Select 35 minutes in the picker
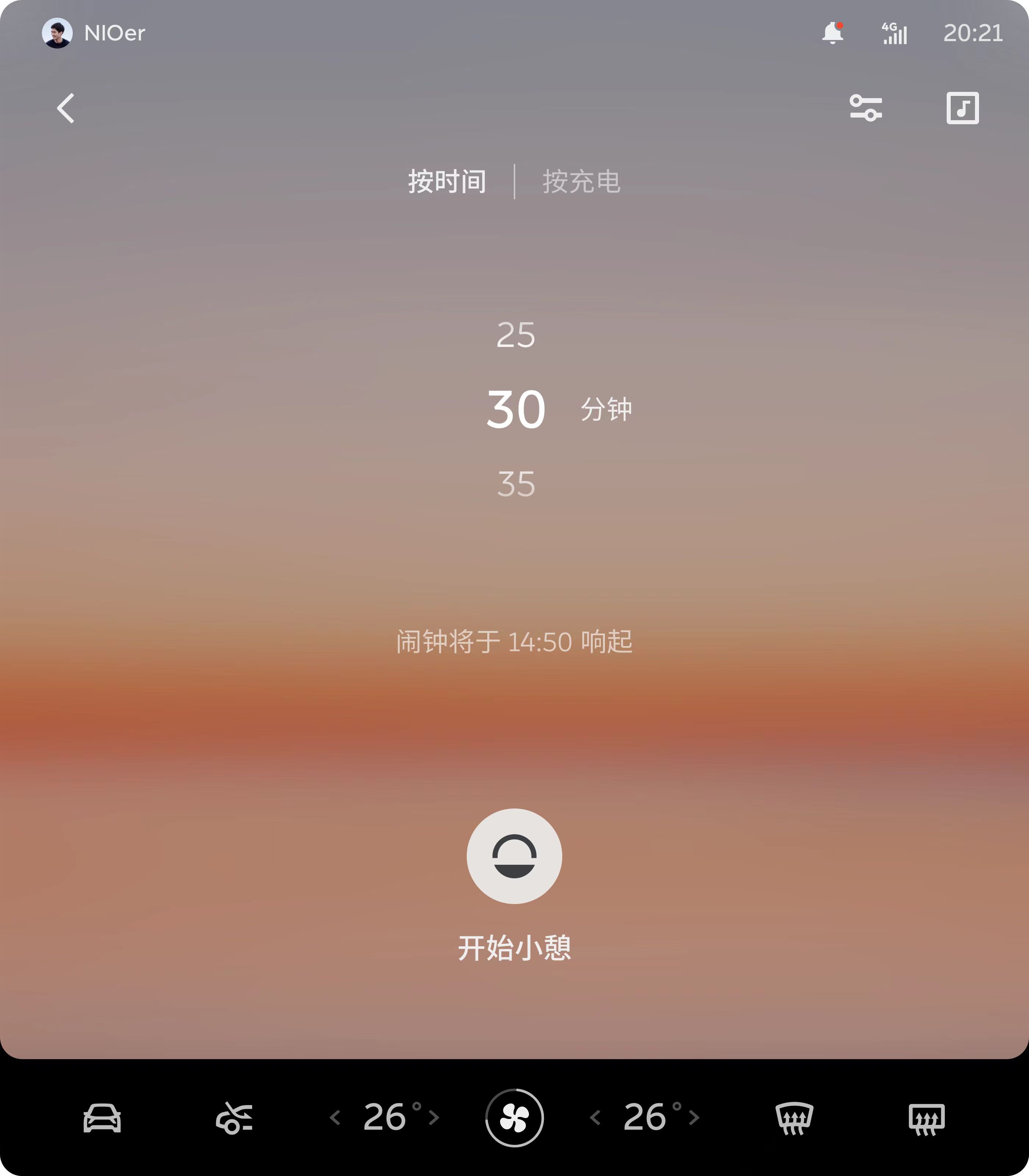The height and width of the screenshot is (1176, 1029). tap(516, 484)
